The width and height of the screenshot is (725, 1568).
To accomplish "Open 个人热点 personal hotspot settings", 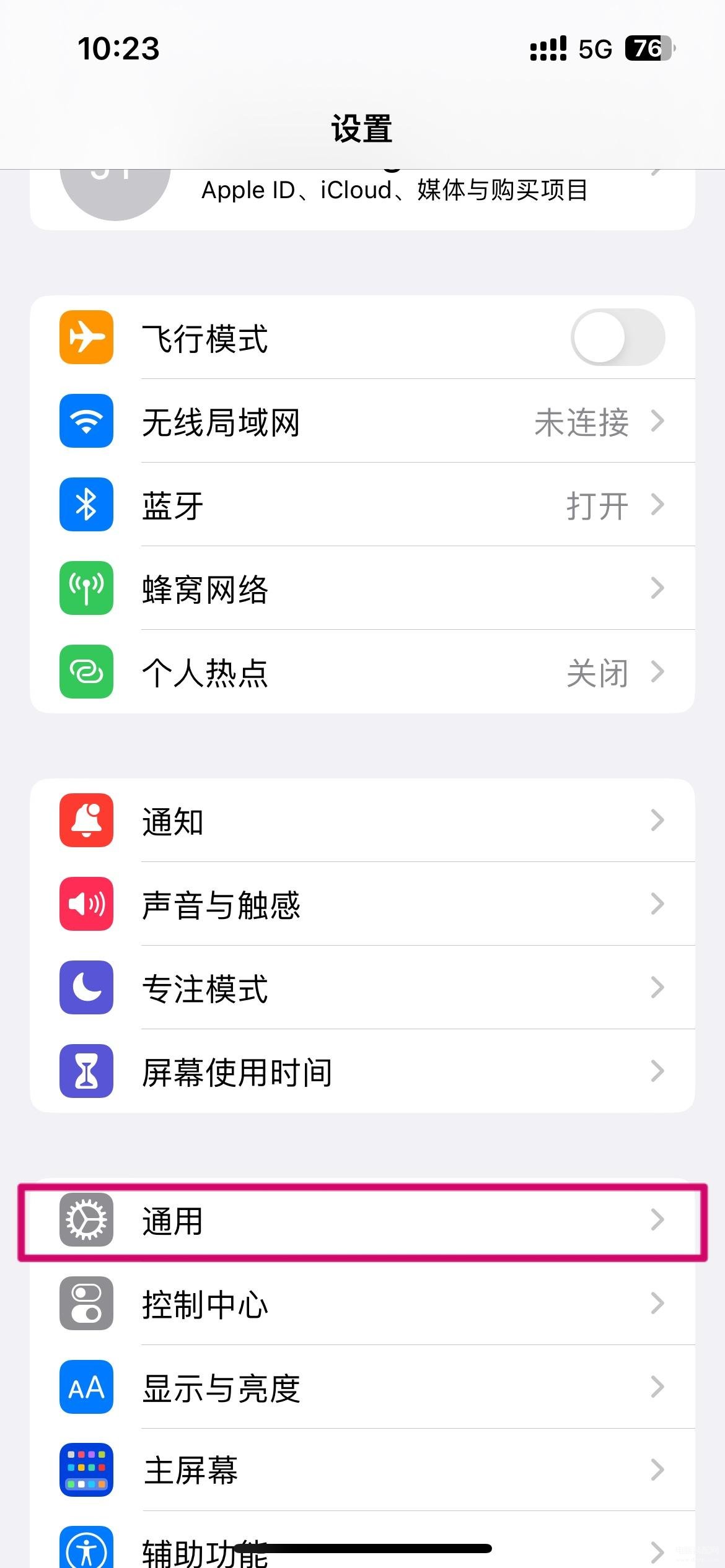I will [x=362, y=671].
